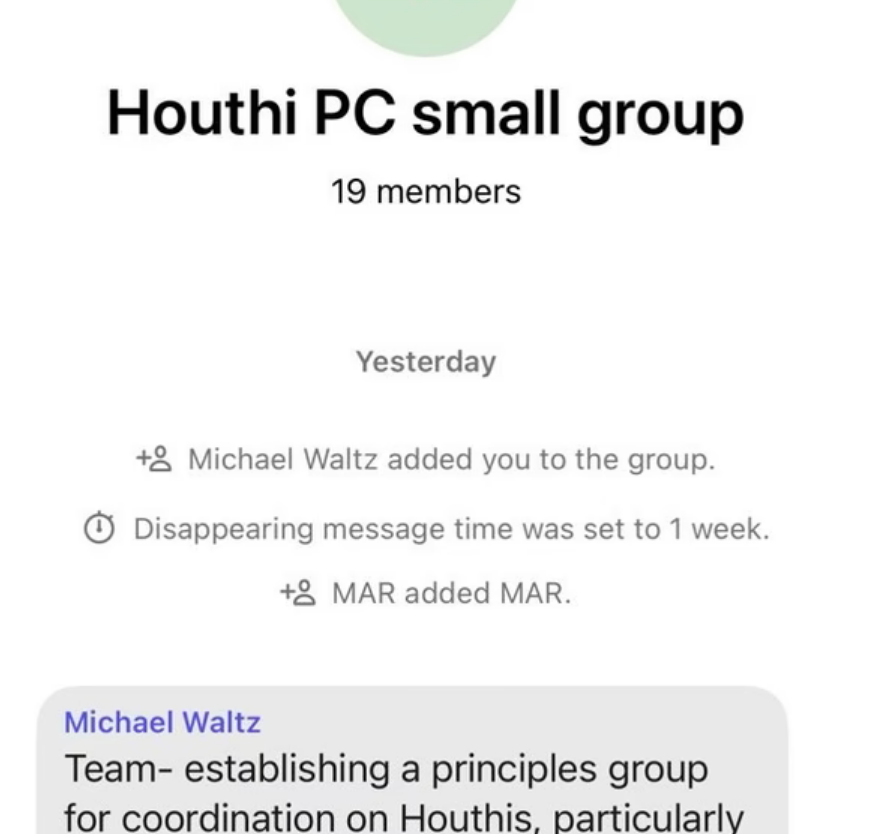Screen dimensions: 876x834
Task: Open Michael Waltz's sender profile
Action: [162, 722]
